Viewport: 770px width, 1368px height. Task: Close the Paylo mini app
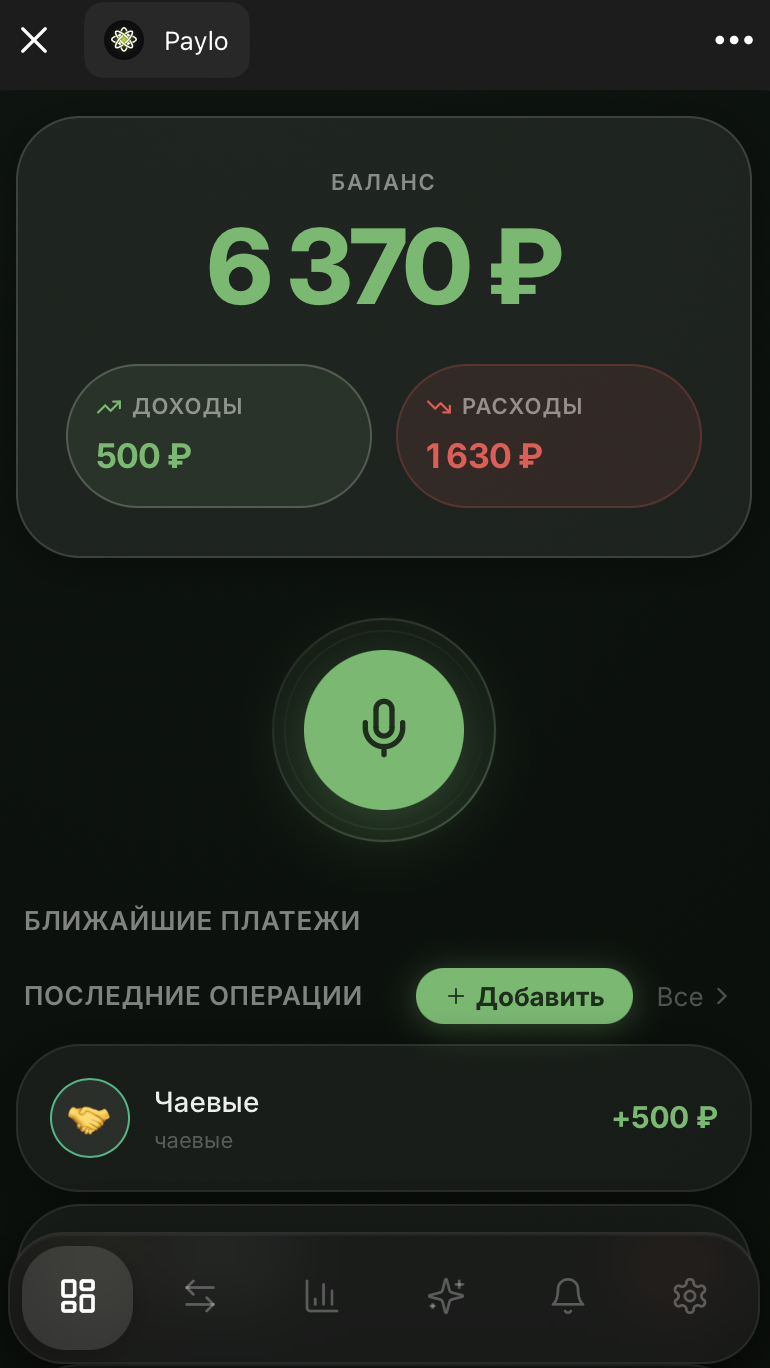point(34,41)
